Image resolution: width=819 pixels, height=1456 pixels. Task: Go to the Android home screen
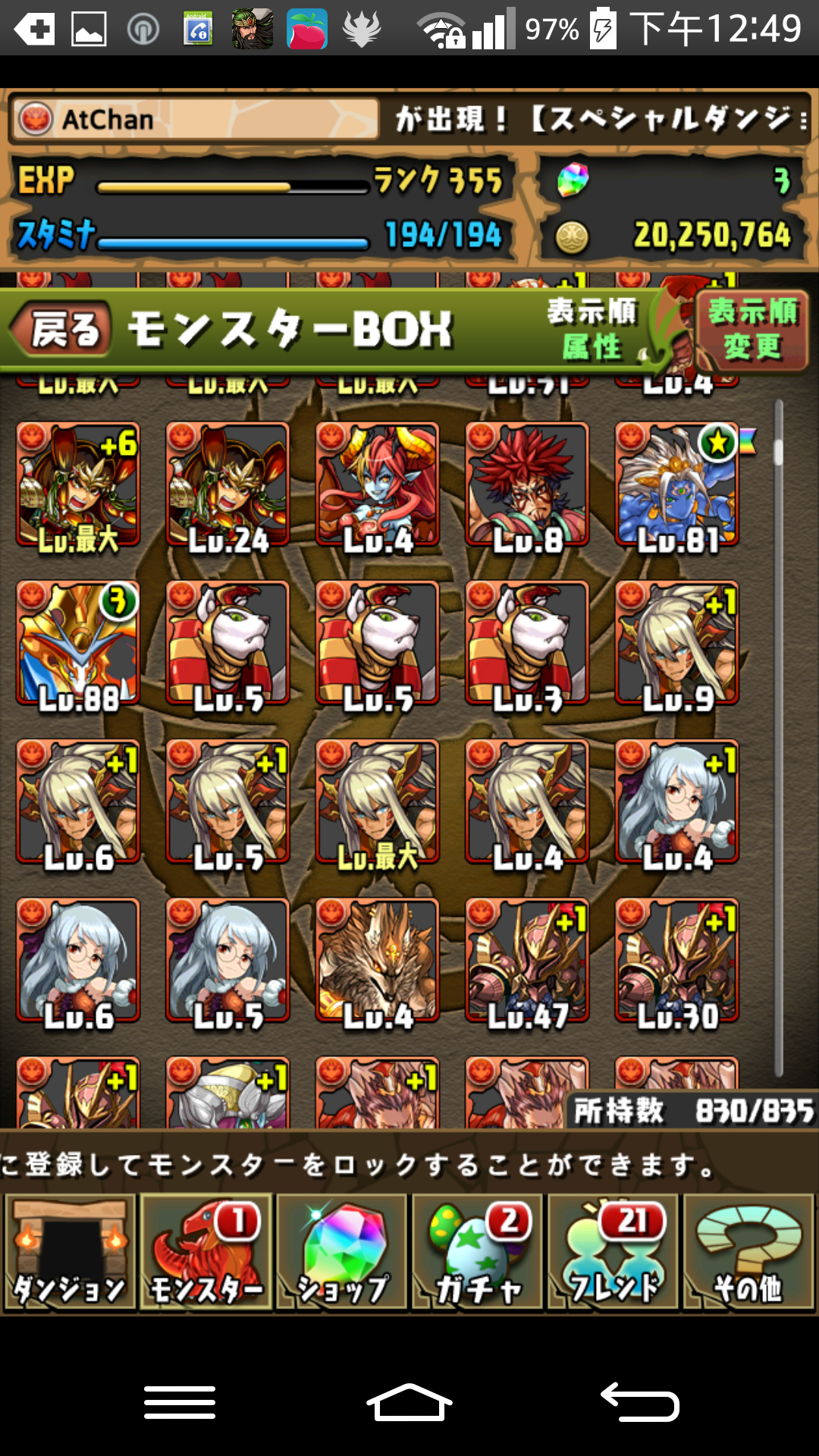click(409, 1402)
